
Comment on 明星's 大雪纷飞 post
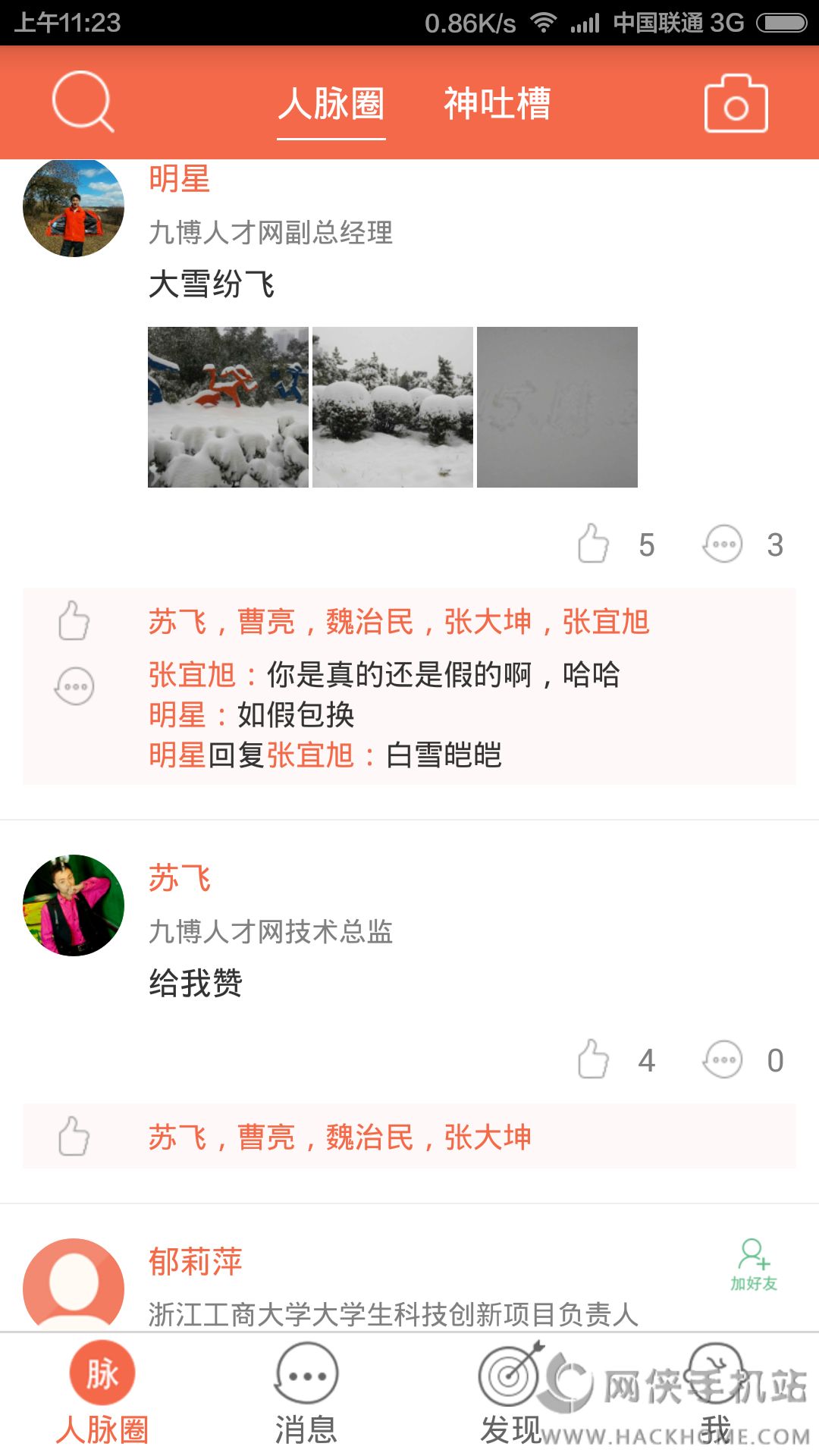coord(723,544)
